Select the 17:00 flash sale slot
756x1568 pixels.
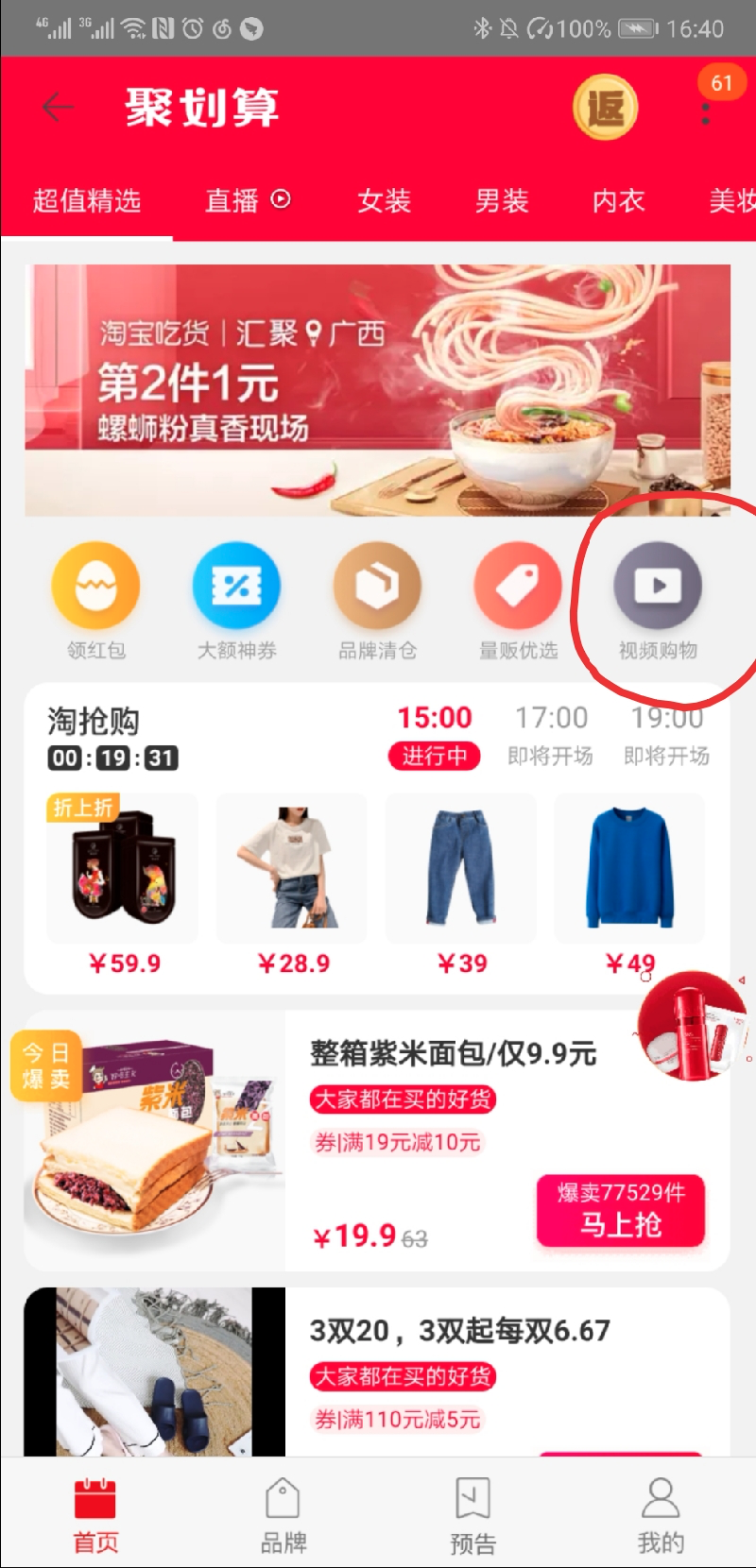551,733
